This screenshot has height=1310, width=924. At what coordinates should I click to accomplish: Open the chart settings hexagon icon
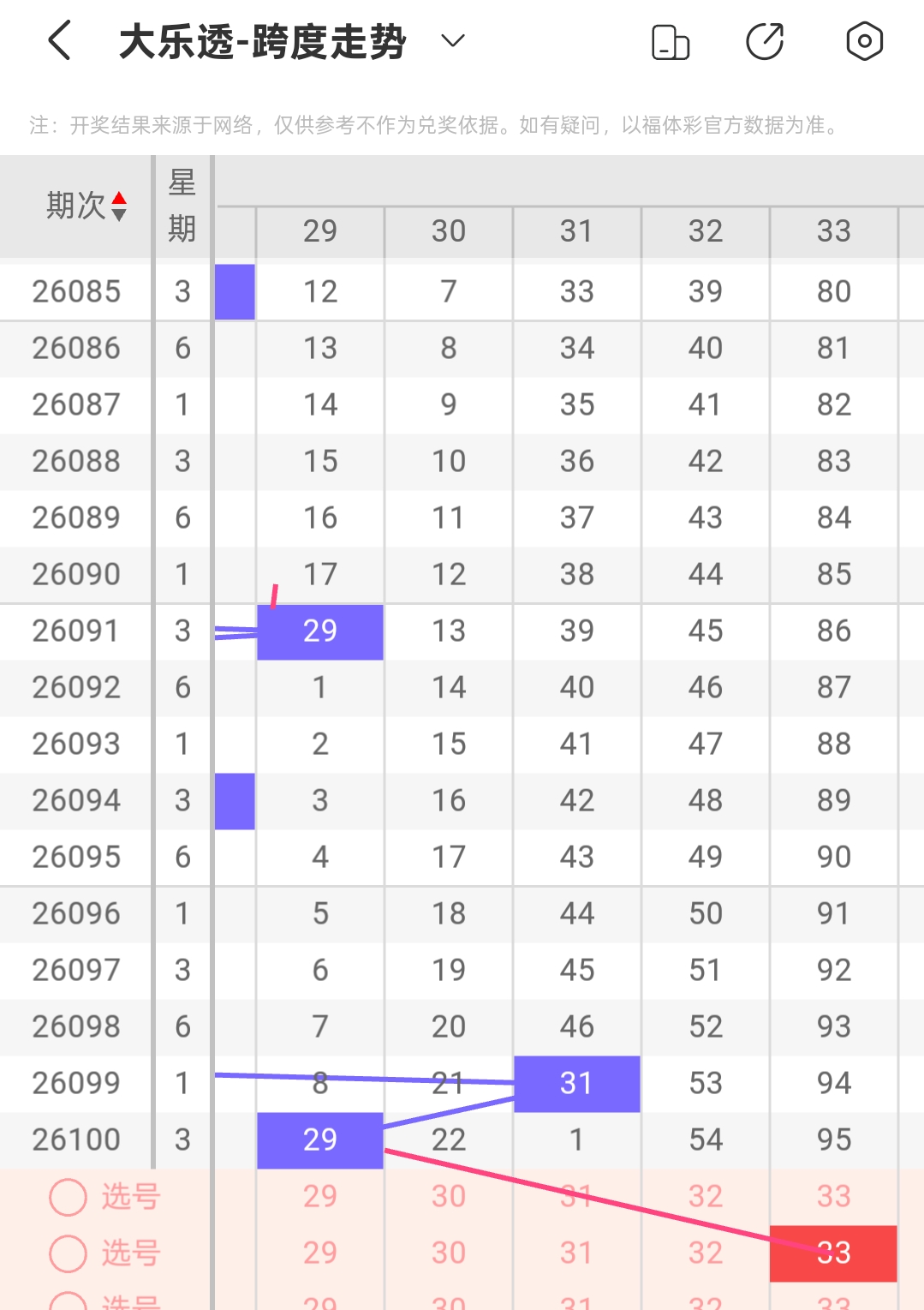pos(864,41)
